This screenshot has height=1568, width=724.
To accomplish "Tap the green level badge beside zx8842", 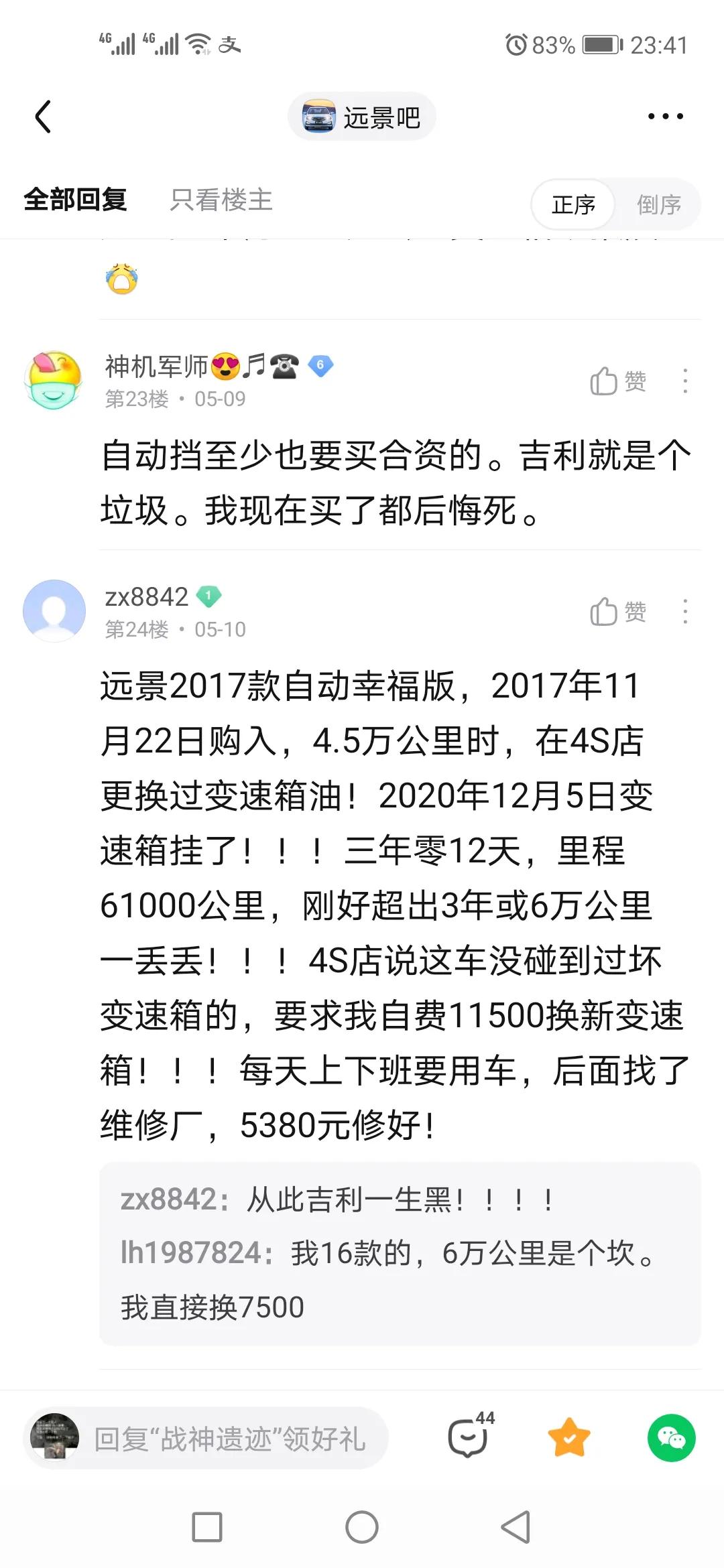I will pos(208,596).
